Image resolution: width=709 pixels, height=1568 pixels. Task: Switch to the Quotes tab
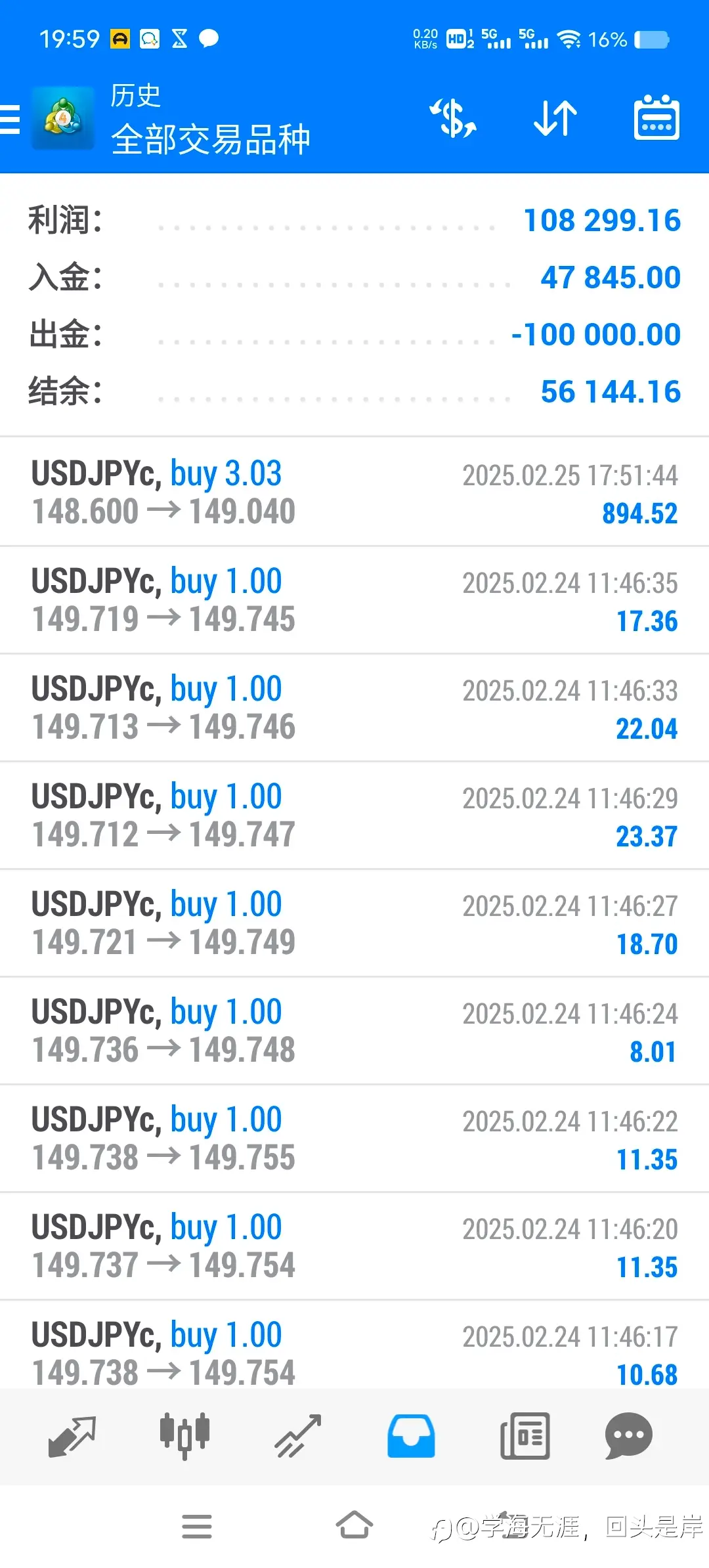click(x=72, y=1436)
